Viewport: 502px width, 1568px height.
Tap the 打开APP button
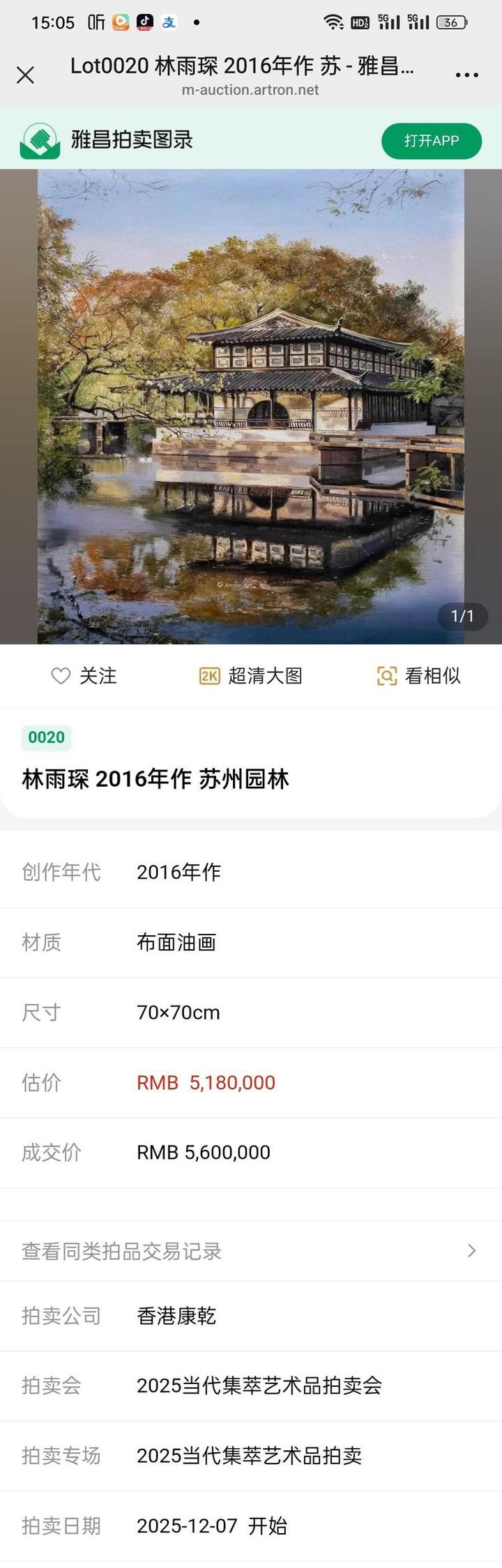click(431, 141)
